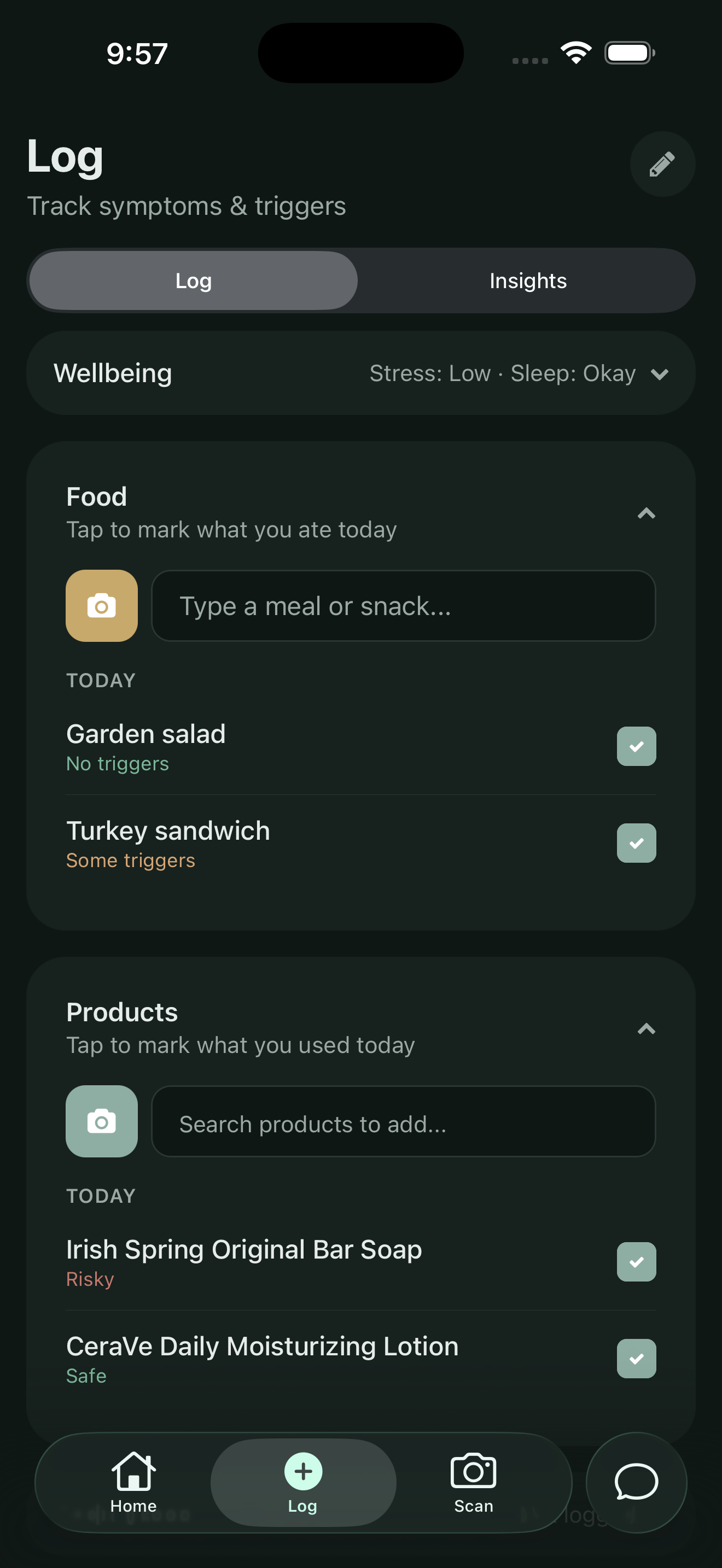The height and width of the screenshot is (1568, 722).
Task: Open the edit pencil icon near Log header
Action: click(662, 163)
